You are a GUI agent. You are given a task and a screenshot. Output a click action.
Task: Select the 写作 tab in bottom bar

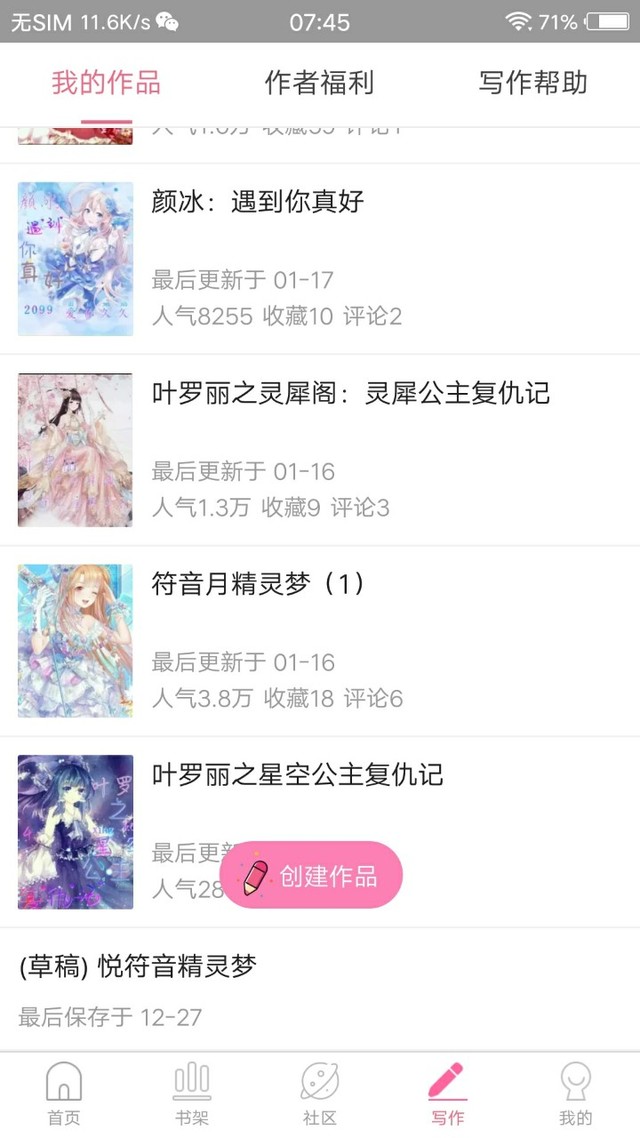[x=447, y=1094]
